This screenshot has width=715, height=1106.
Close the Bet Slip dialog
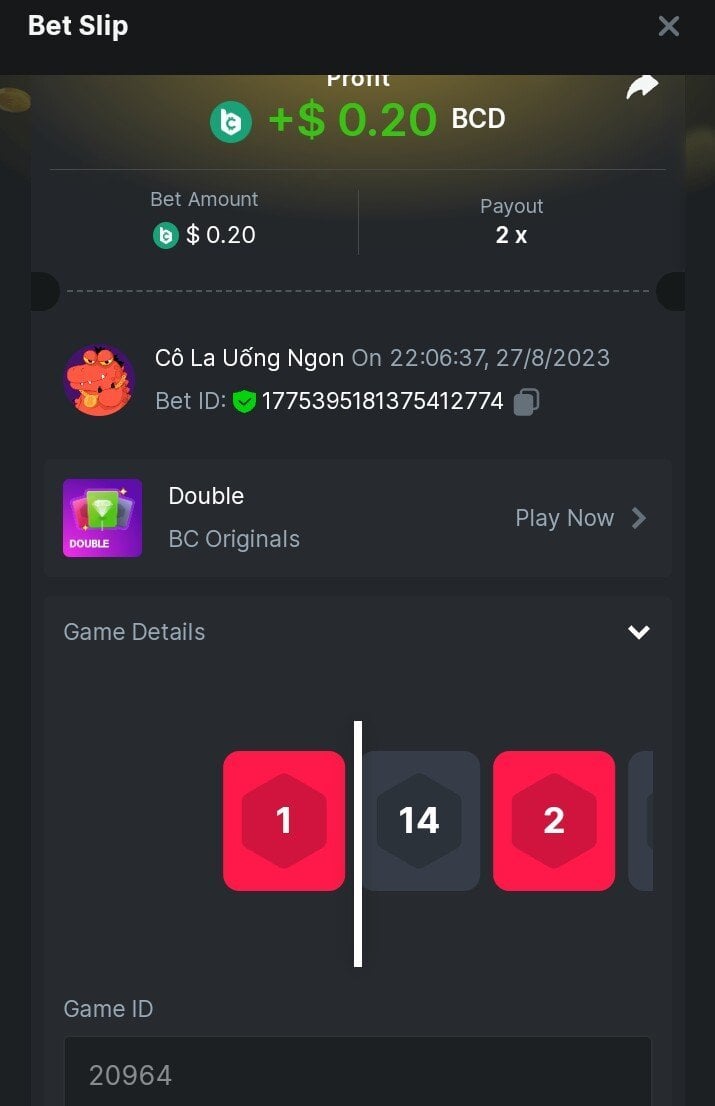(668, 26)
